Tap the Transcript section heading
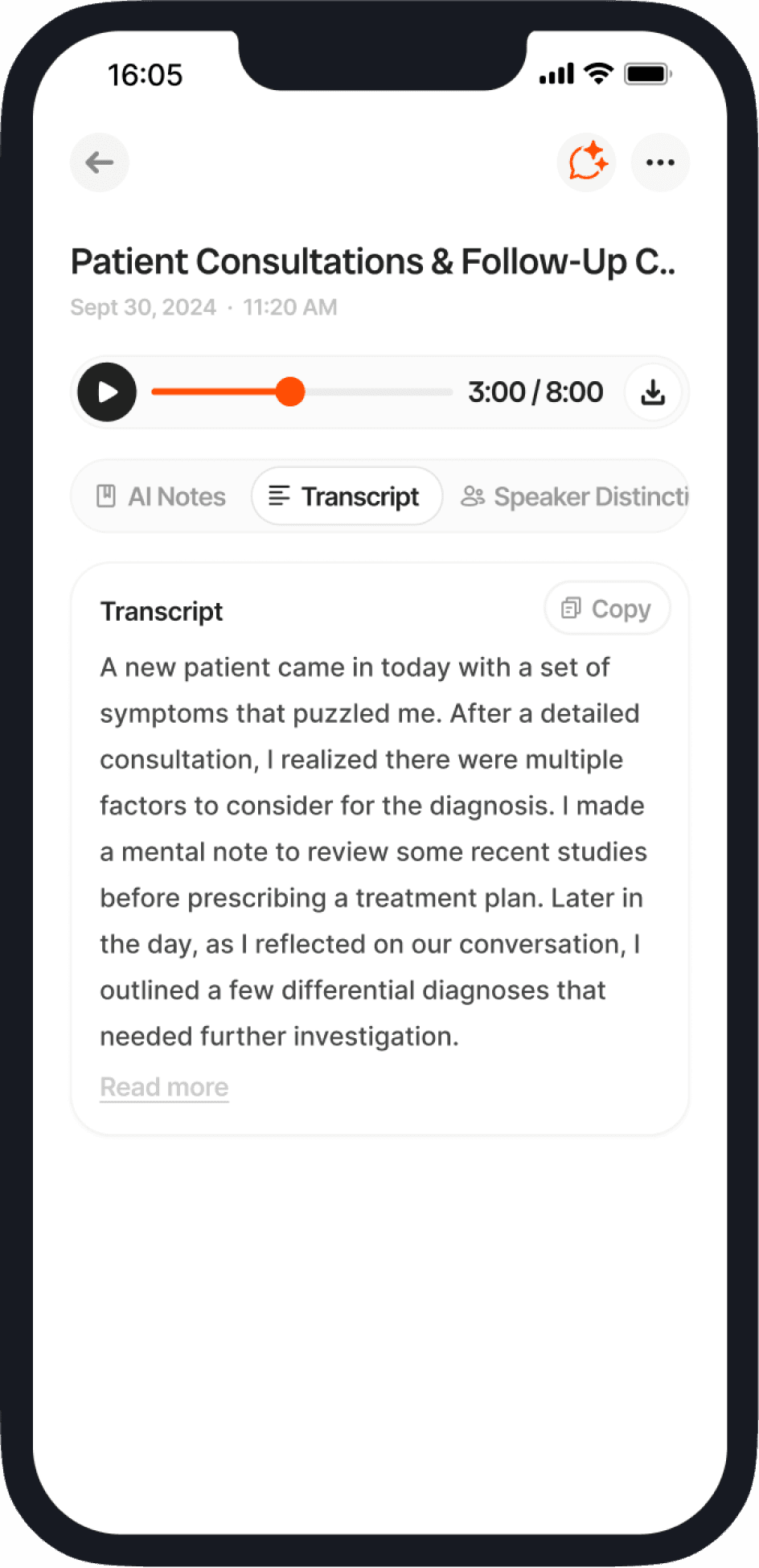This screenshot has width=759, height=1568. [161, 611]
